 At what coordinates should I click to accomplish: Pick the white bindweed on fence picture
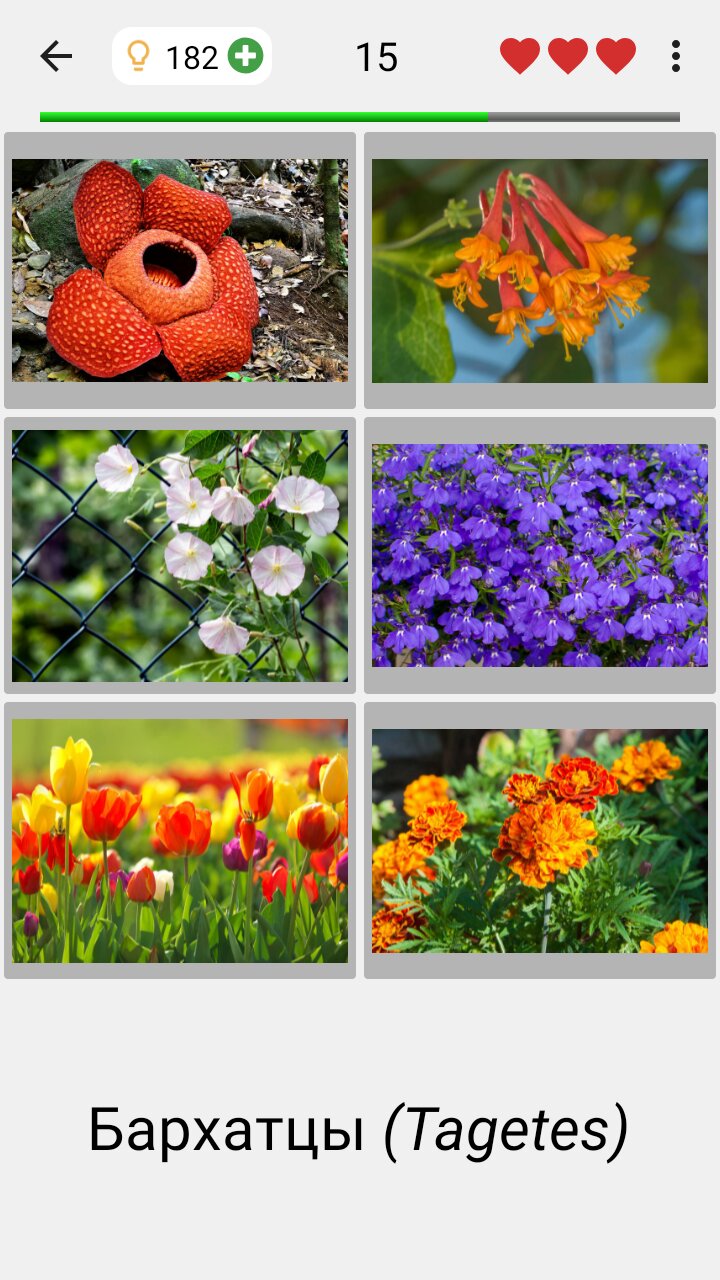180,556
